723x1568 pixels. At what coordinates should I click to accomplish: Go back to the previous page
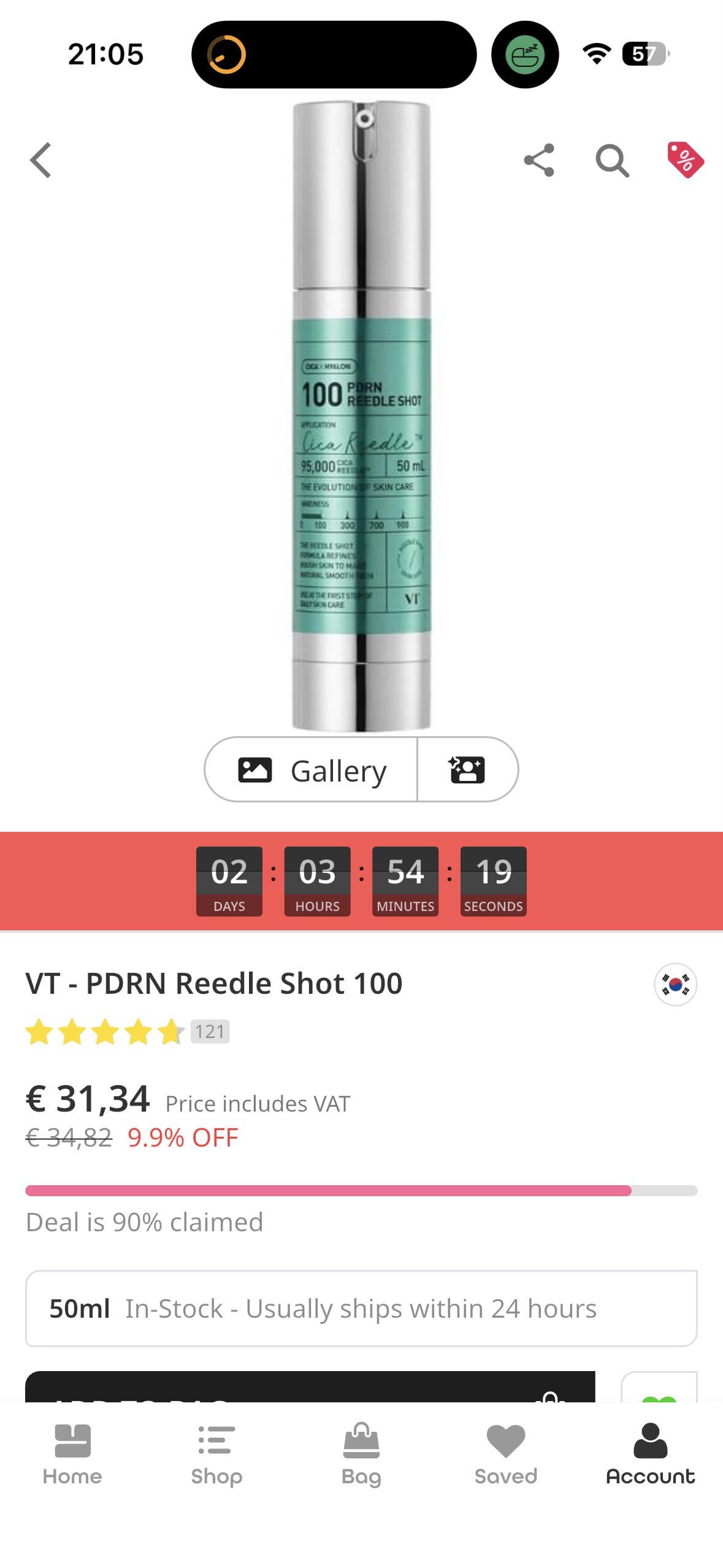(x=41, y=161)
